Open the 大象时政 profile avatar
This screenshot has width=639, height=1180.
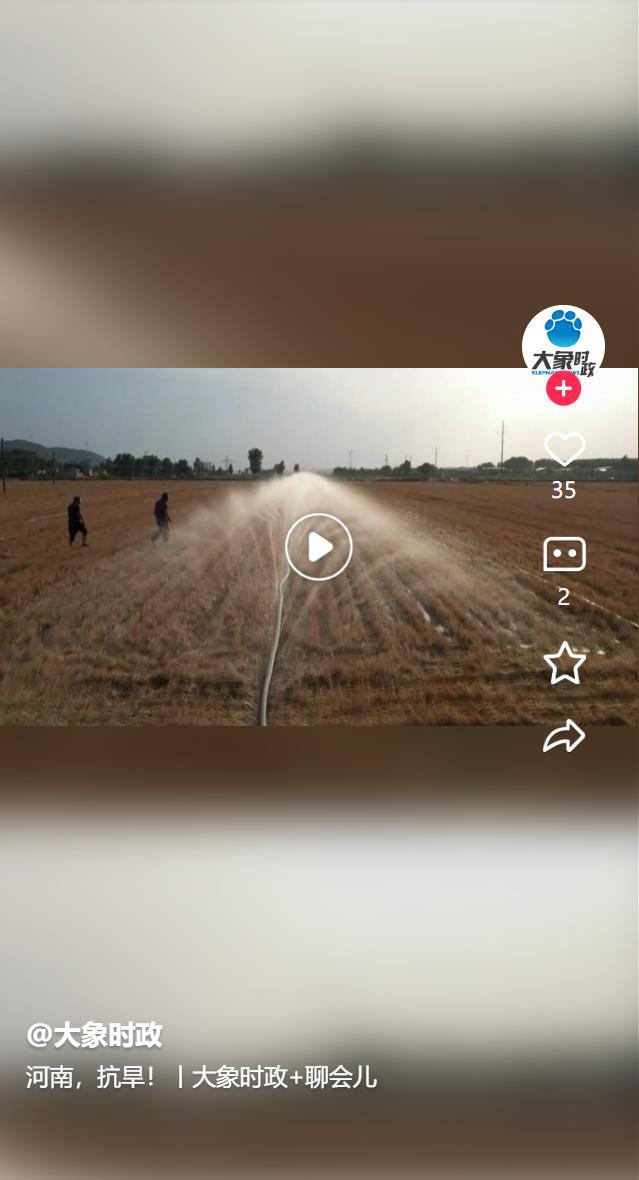click(563, 341)
